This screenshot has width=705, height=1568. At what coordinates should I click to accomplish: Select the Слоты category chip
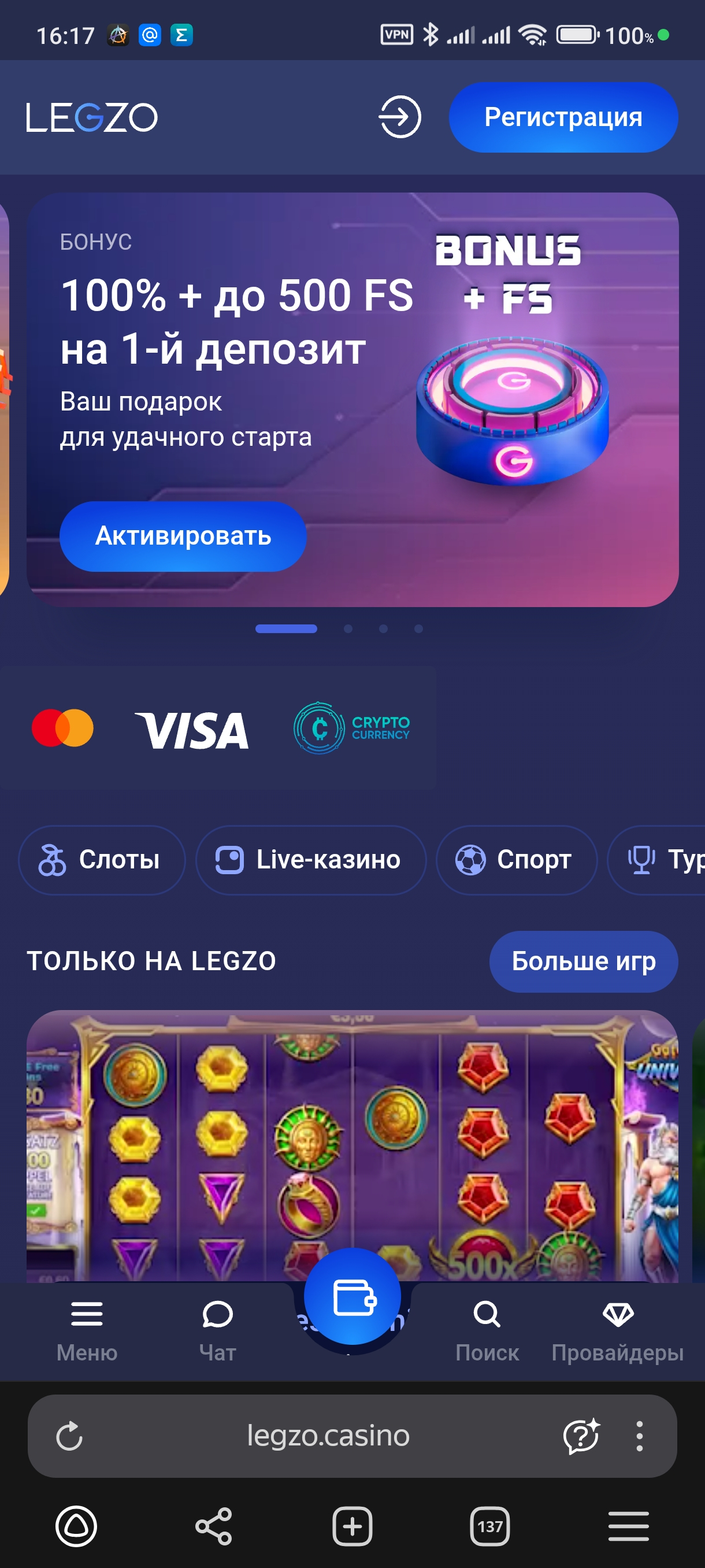(x=102, y=860)
